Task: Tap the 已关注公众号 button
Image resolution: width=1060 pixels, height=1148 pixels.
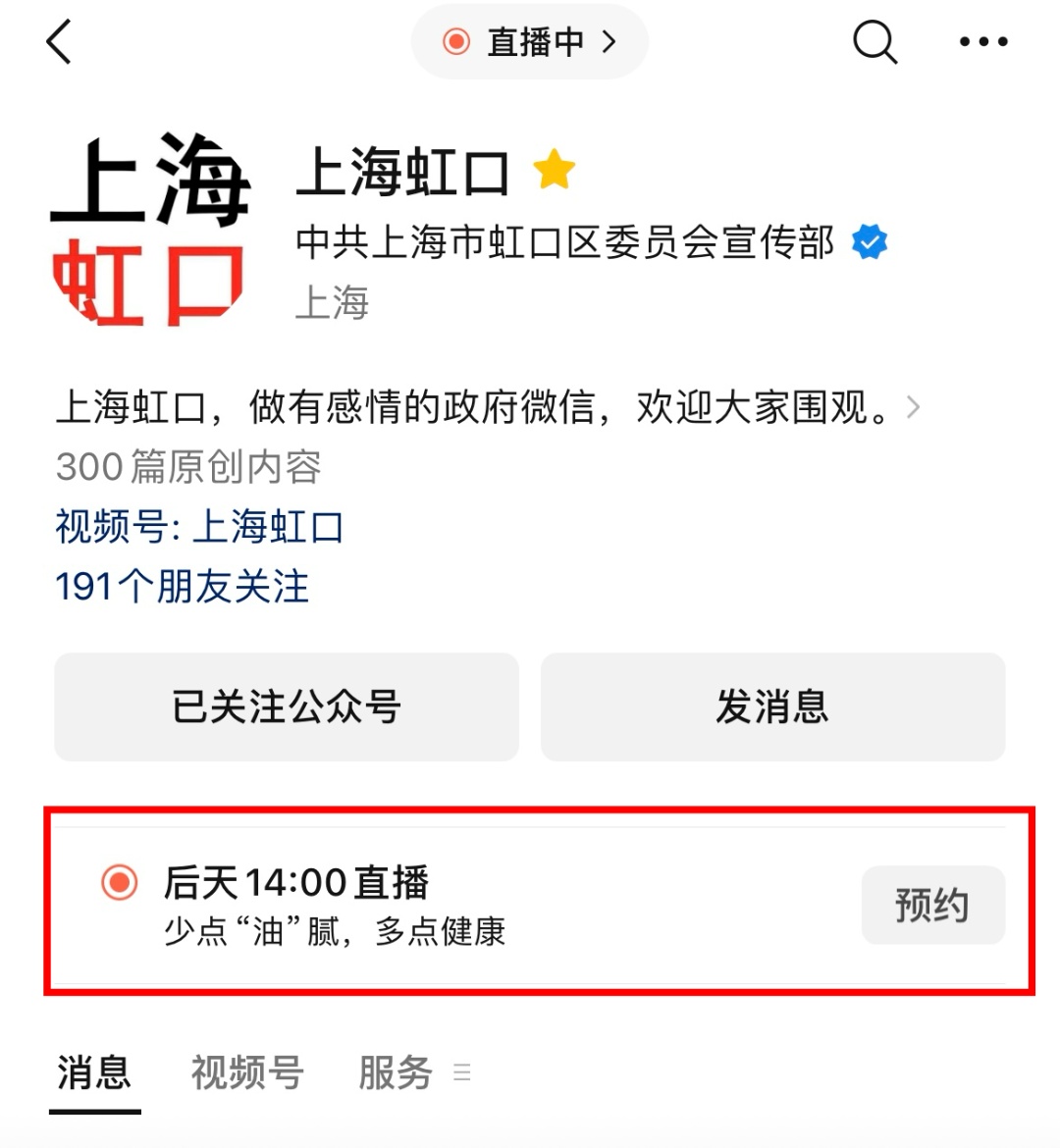Action: click(287, 706)
